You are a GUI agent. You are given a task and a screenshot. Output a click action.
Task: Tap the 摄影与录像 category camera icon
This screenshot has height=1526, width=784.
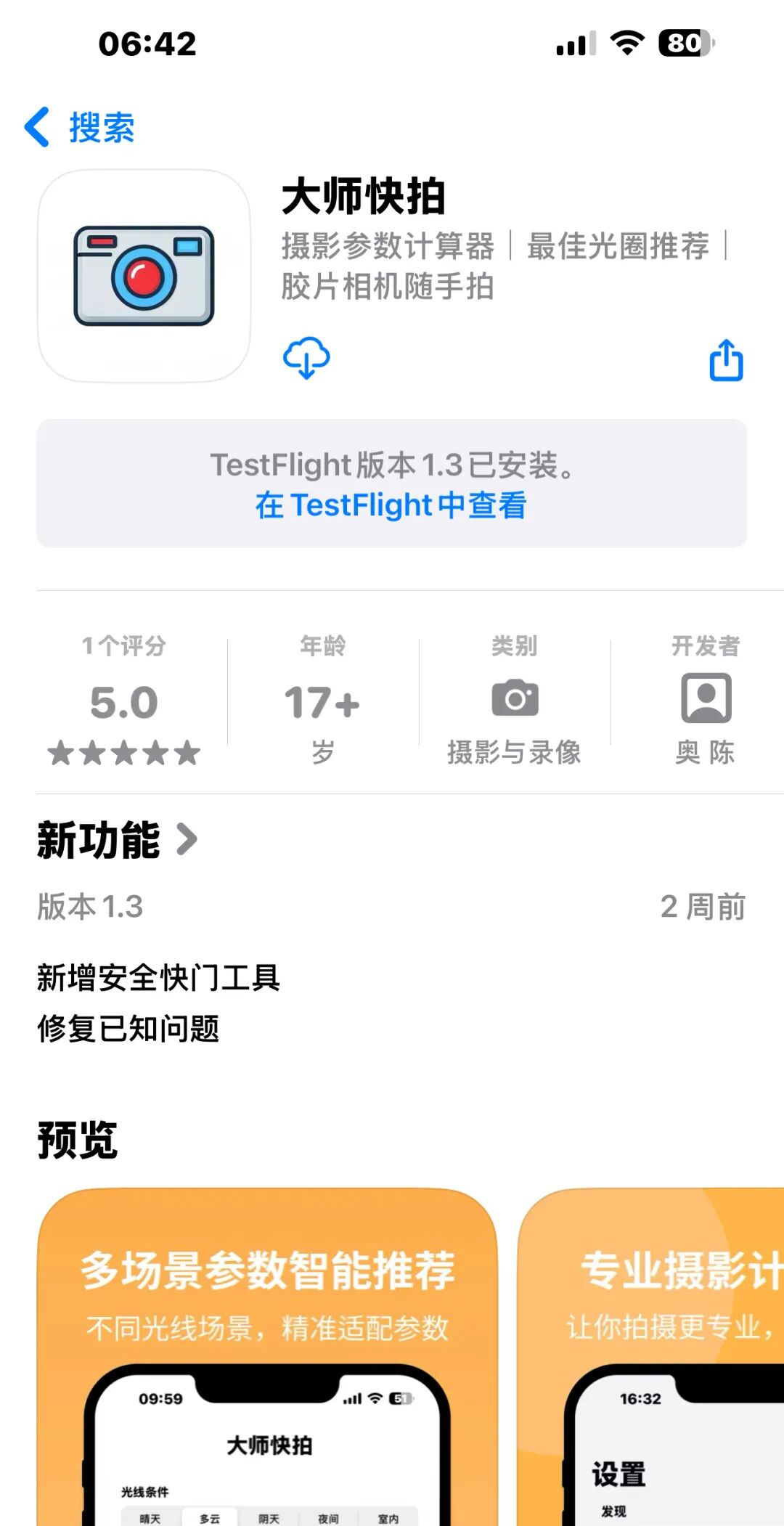point(515,697)
